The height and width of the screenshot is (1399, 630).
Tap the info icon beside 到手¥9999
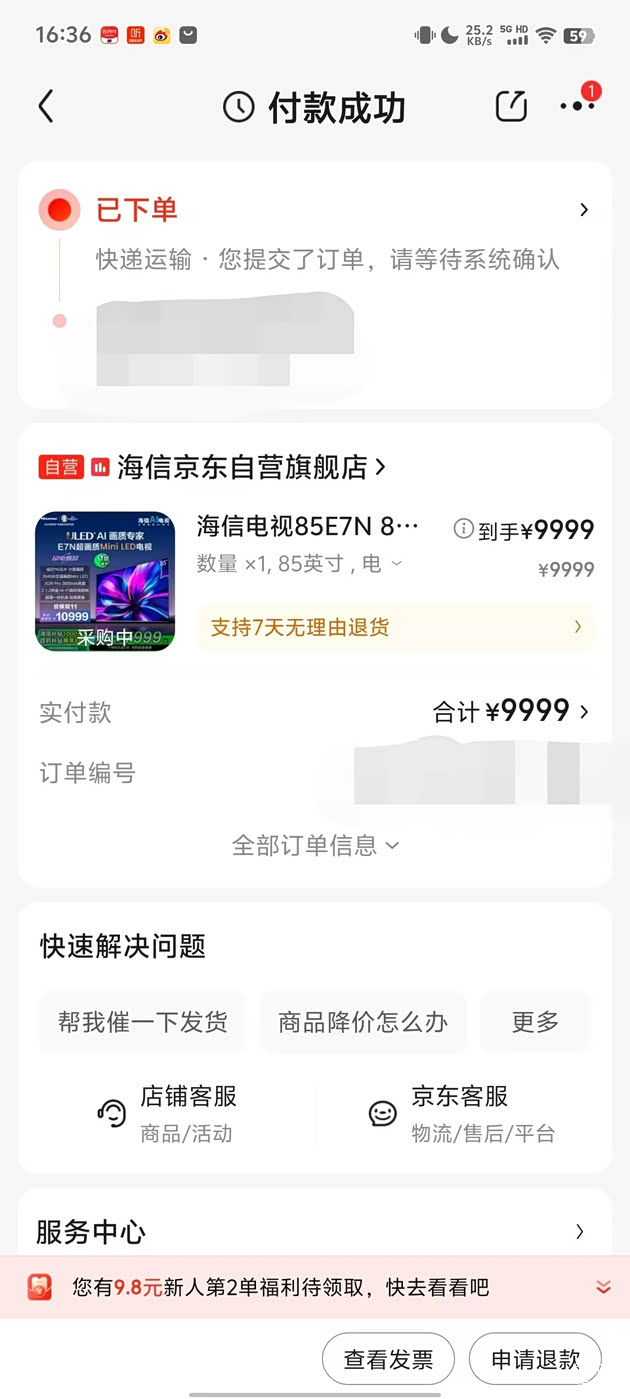tap(463, 529)
